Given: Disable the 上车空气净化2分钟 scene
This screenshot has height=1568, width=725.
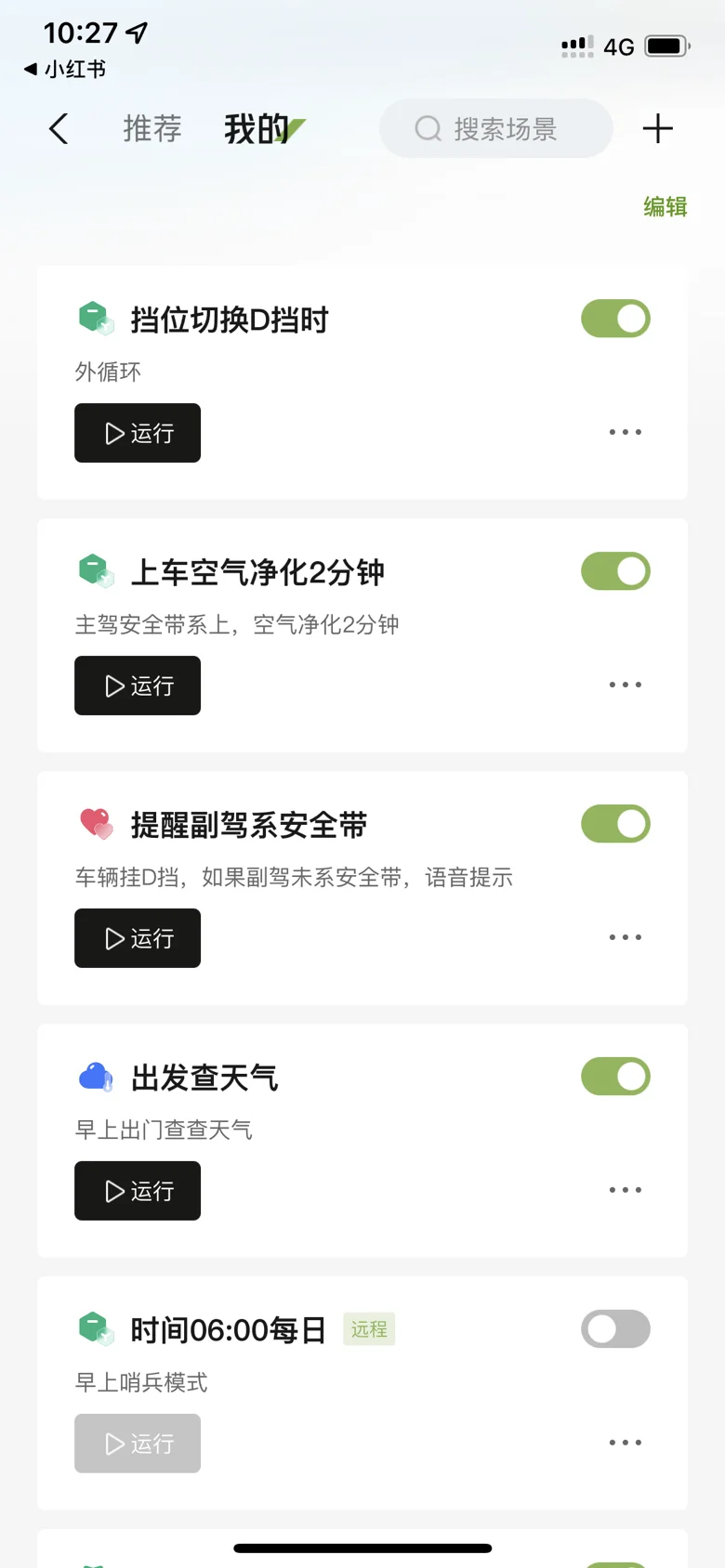Looking at the screenshot, I should click(x=615, y=571).
